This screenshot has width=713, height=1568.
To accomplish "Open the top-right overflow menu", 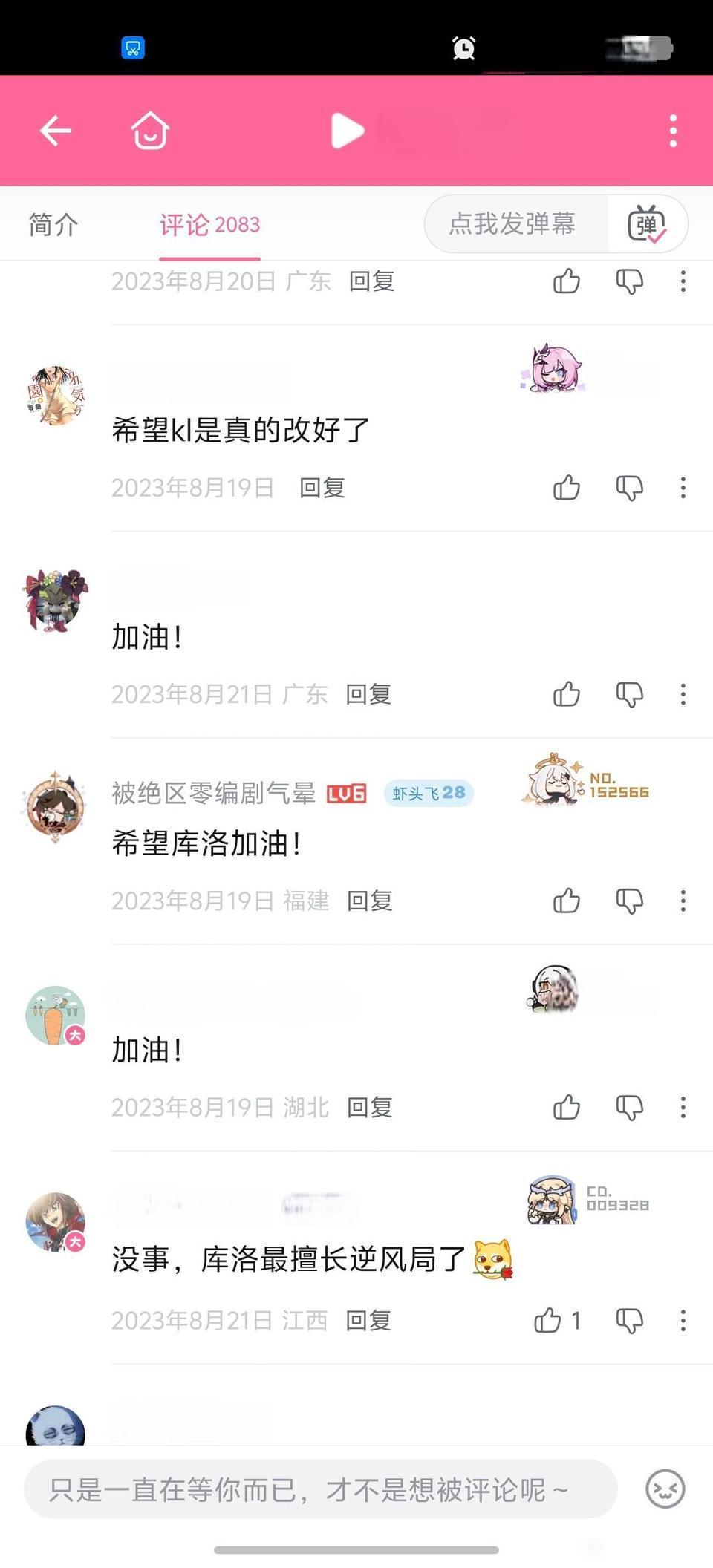I will (673, 131).
